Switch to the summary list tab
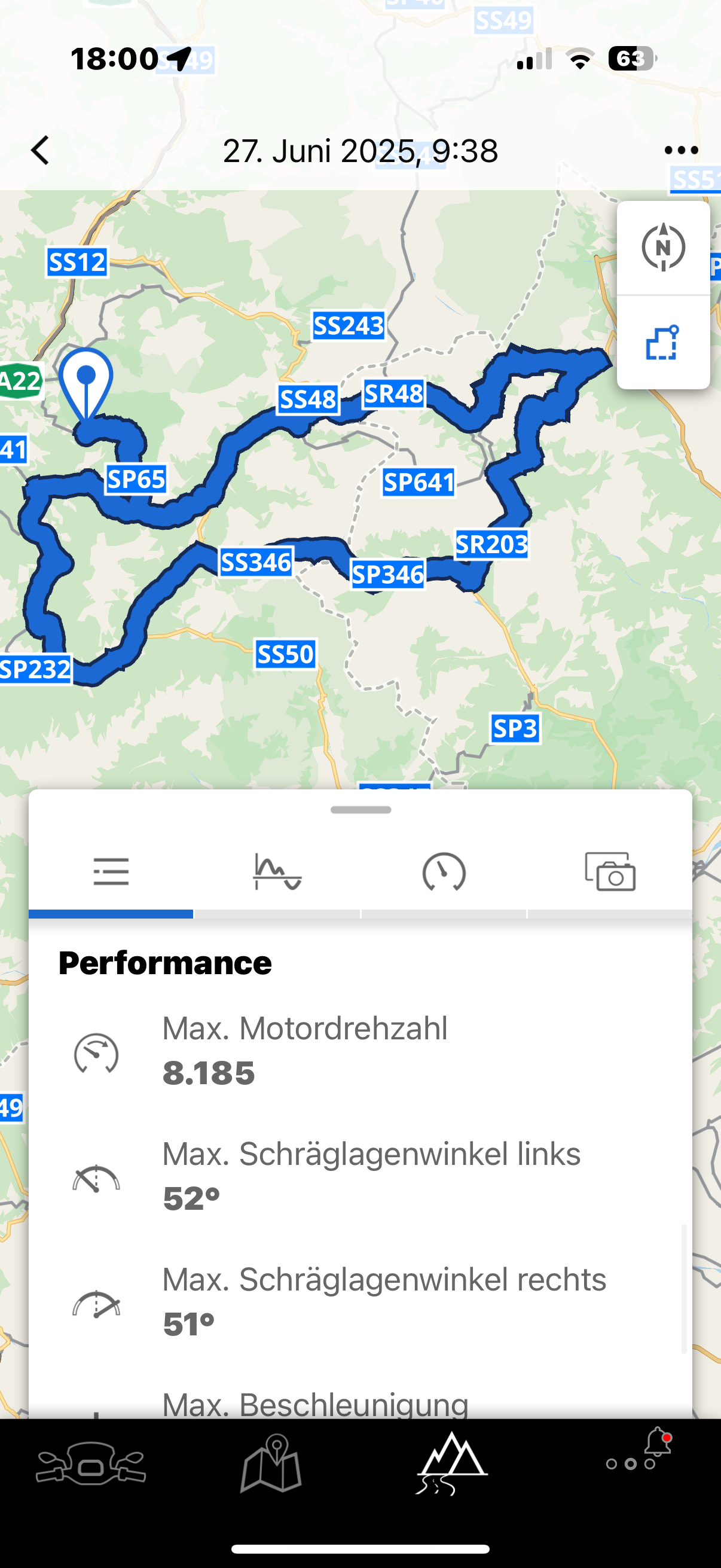 click(x=111, y=871)
